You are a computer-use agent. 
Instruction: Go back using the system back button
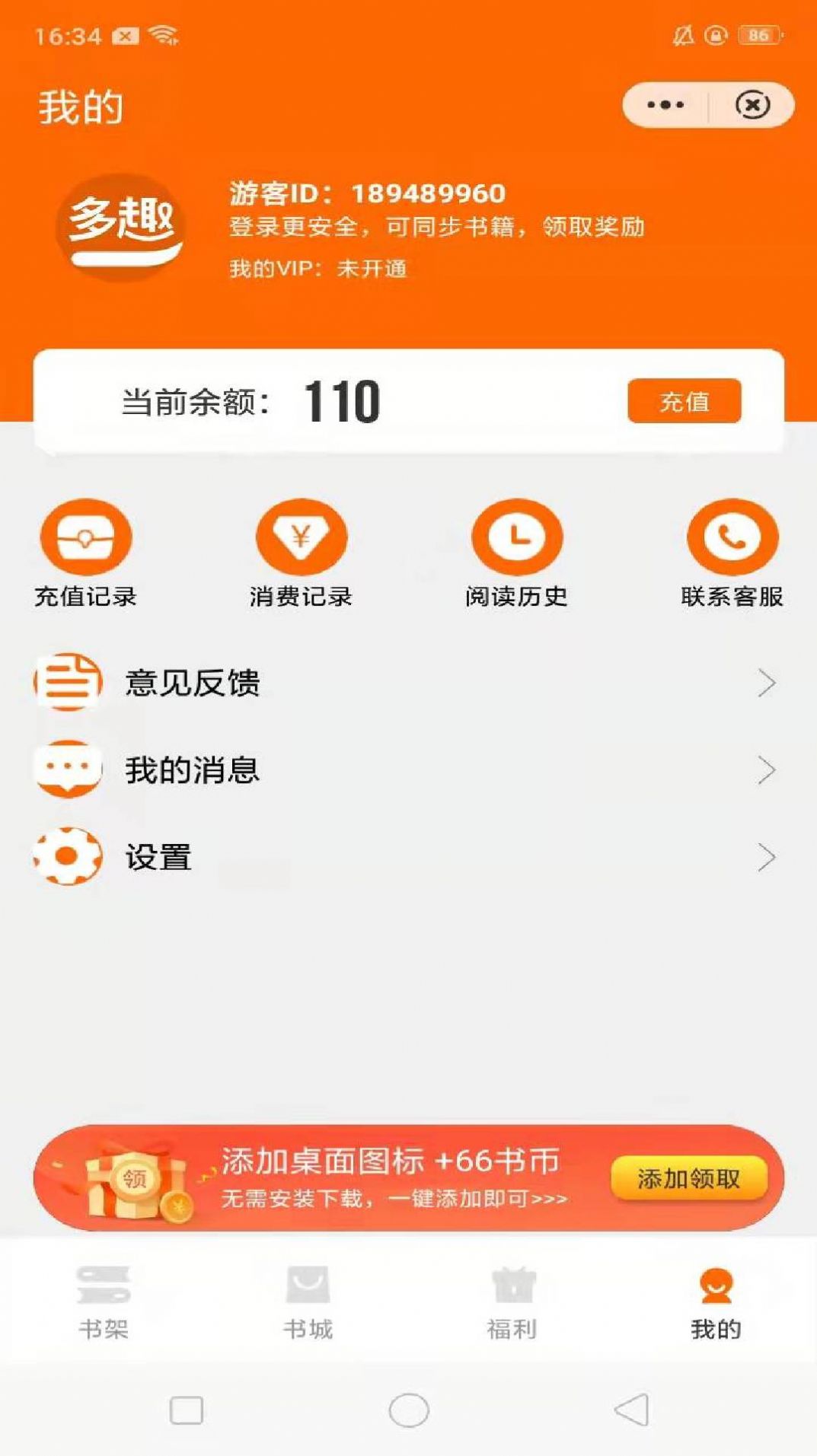631,1410
